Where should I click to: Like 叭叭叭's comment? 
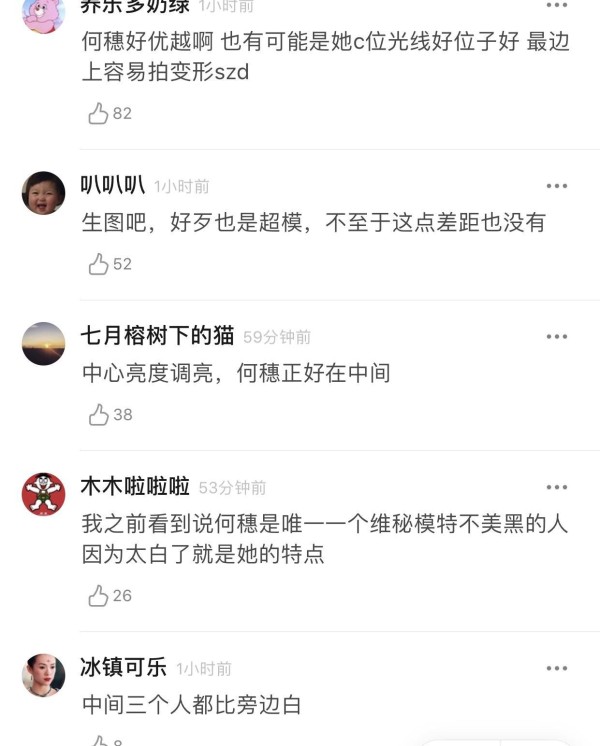[x=99, y=264]
